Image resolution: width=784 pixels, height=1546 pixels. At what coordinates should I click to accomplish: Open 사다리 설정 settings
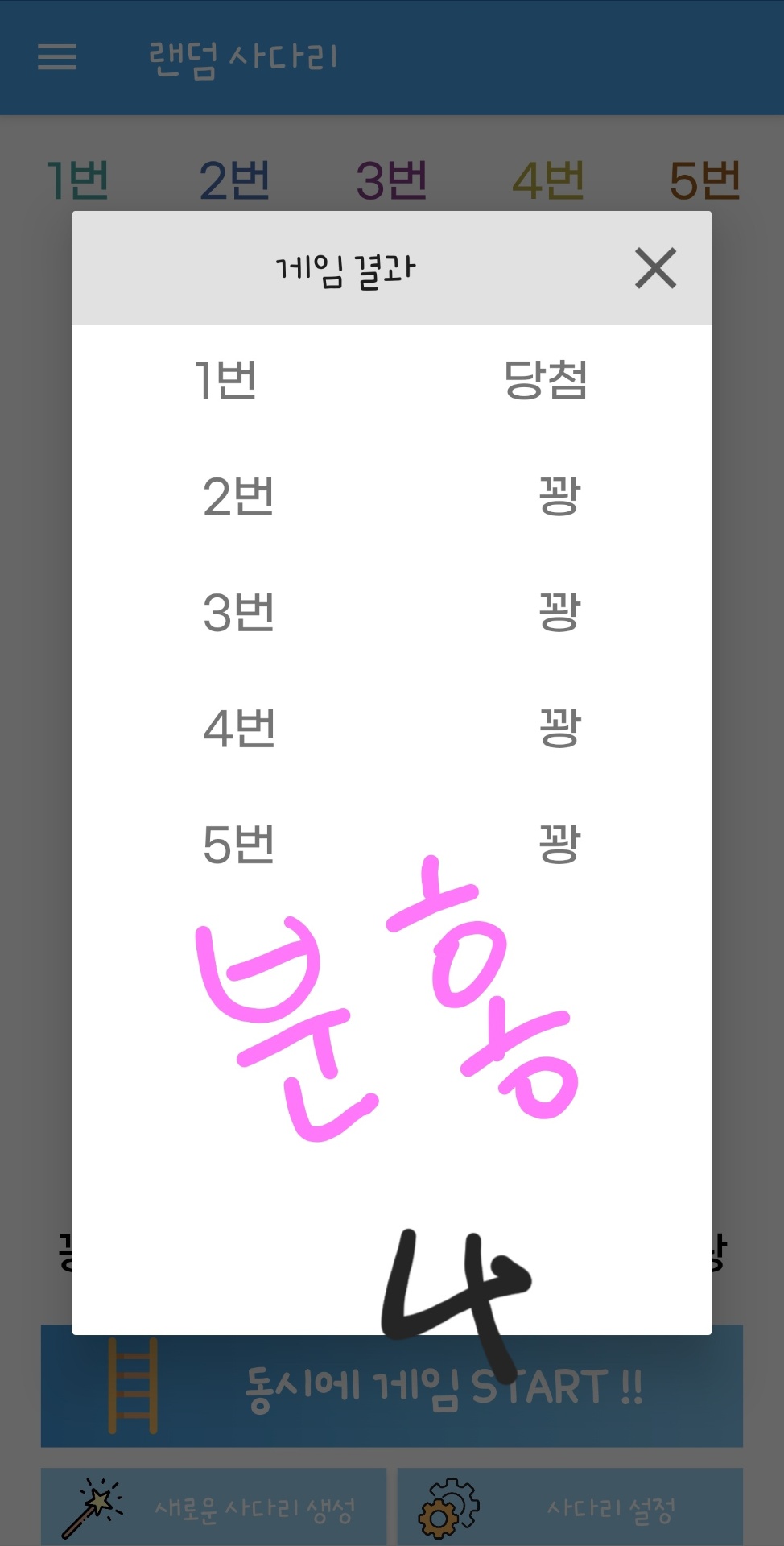coord(570,1507)
